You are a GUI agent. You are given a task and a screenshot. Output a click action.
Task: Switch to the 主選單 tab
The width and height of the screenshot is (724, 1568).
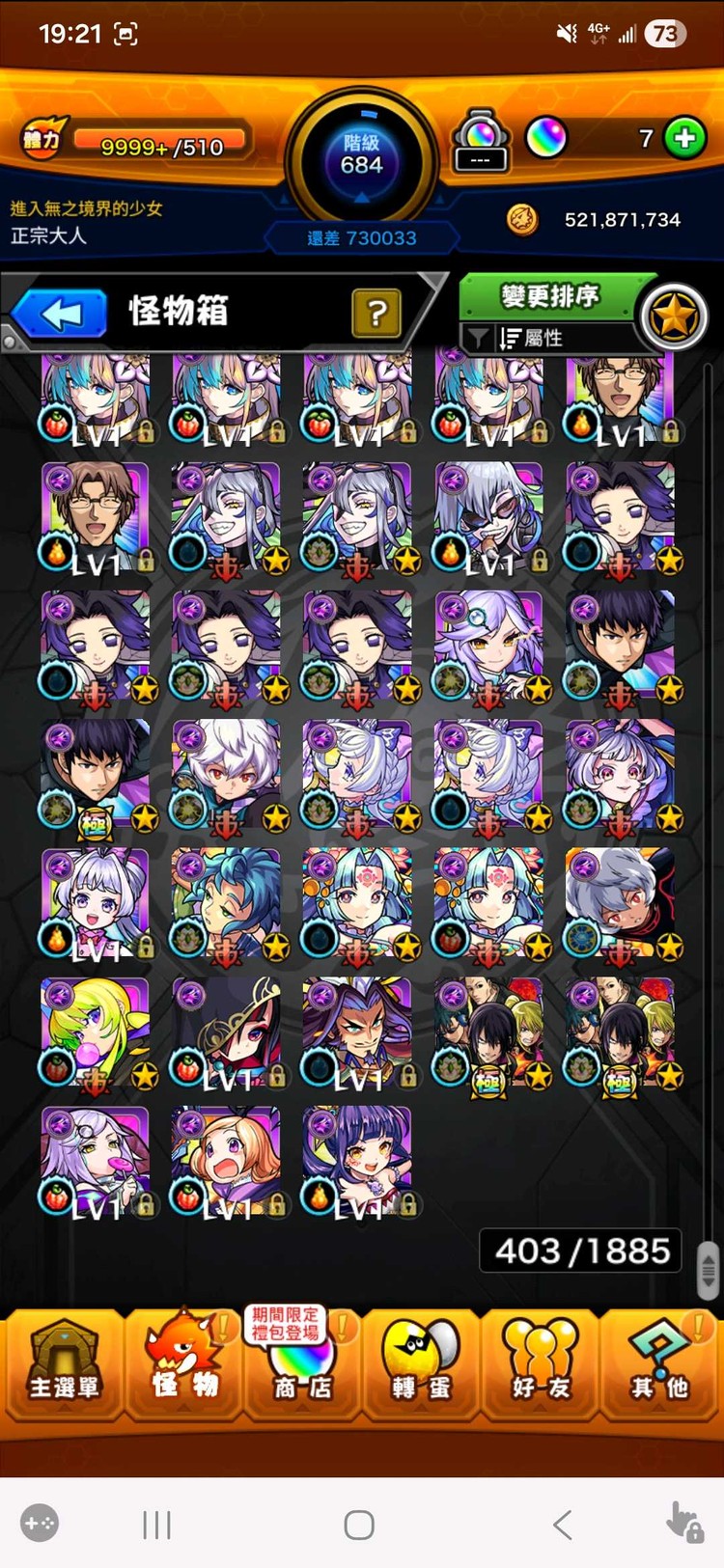pyautogui.click(x=64, y=1362)
